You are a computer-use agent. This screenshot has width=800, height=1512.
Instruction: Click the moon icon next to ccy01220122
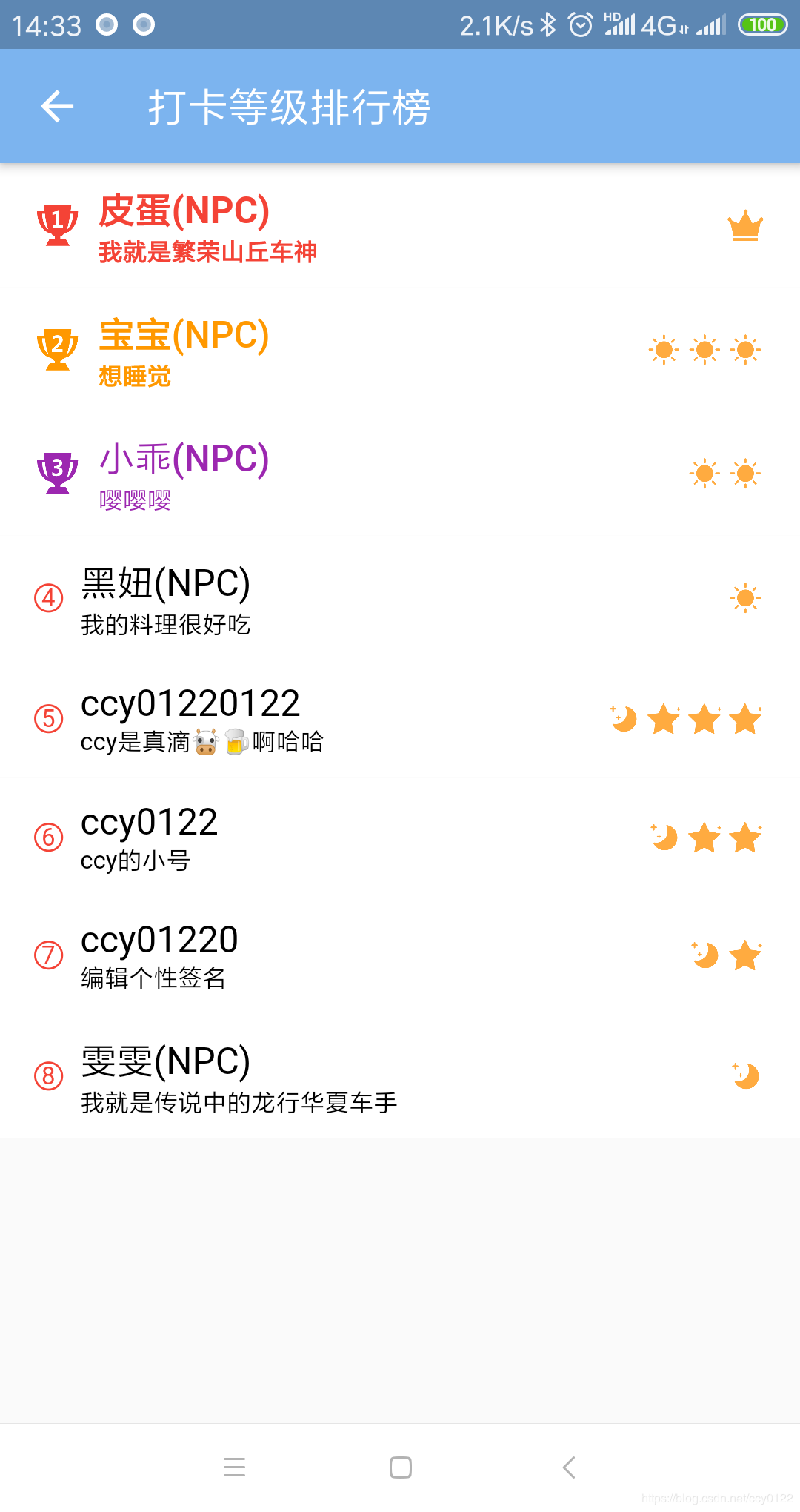[x=623, y=718]
